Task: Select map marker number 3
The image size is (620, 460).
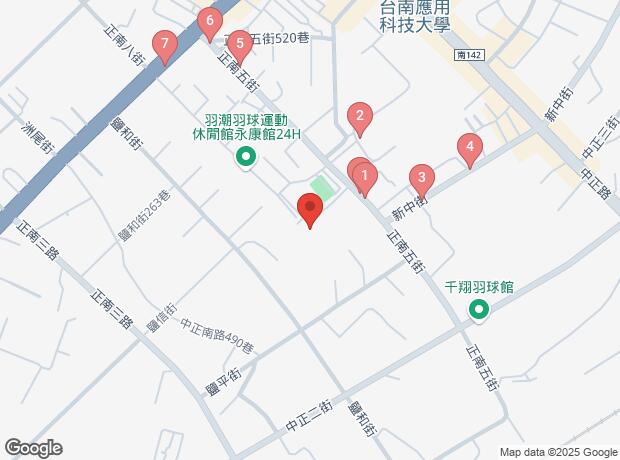Action: (x=422, y=180)
